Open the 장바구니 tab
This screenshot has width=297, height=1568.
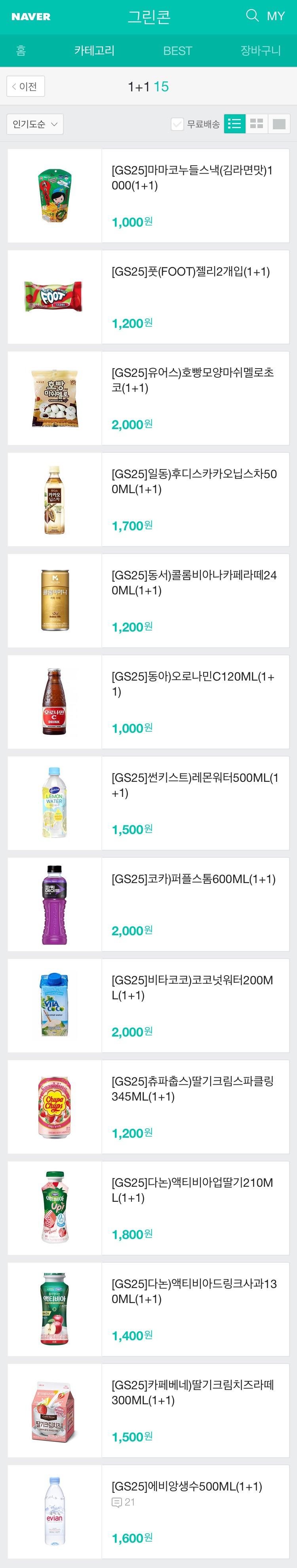pos(261,51)
